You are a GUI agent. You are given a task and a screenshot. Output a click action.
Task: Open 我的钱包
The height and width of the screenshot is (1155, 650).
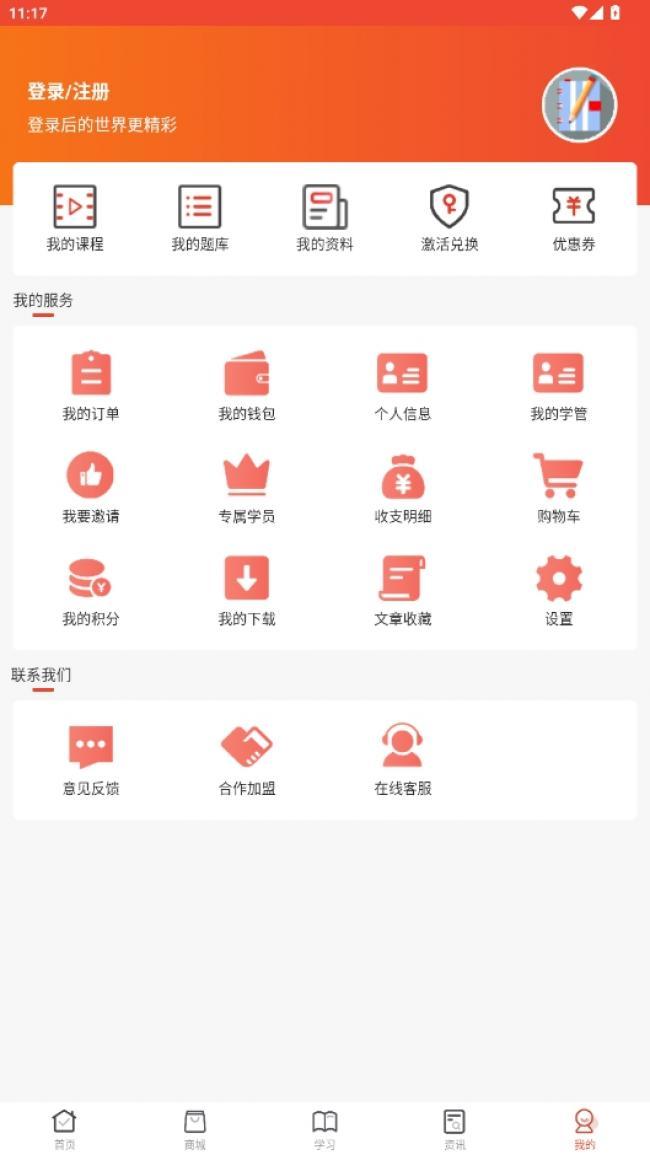tap(247, 386)
